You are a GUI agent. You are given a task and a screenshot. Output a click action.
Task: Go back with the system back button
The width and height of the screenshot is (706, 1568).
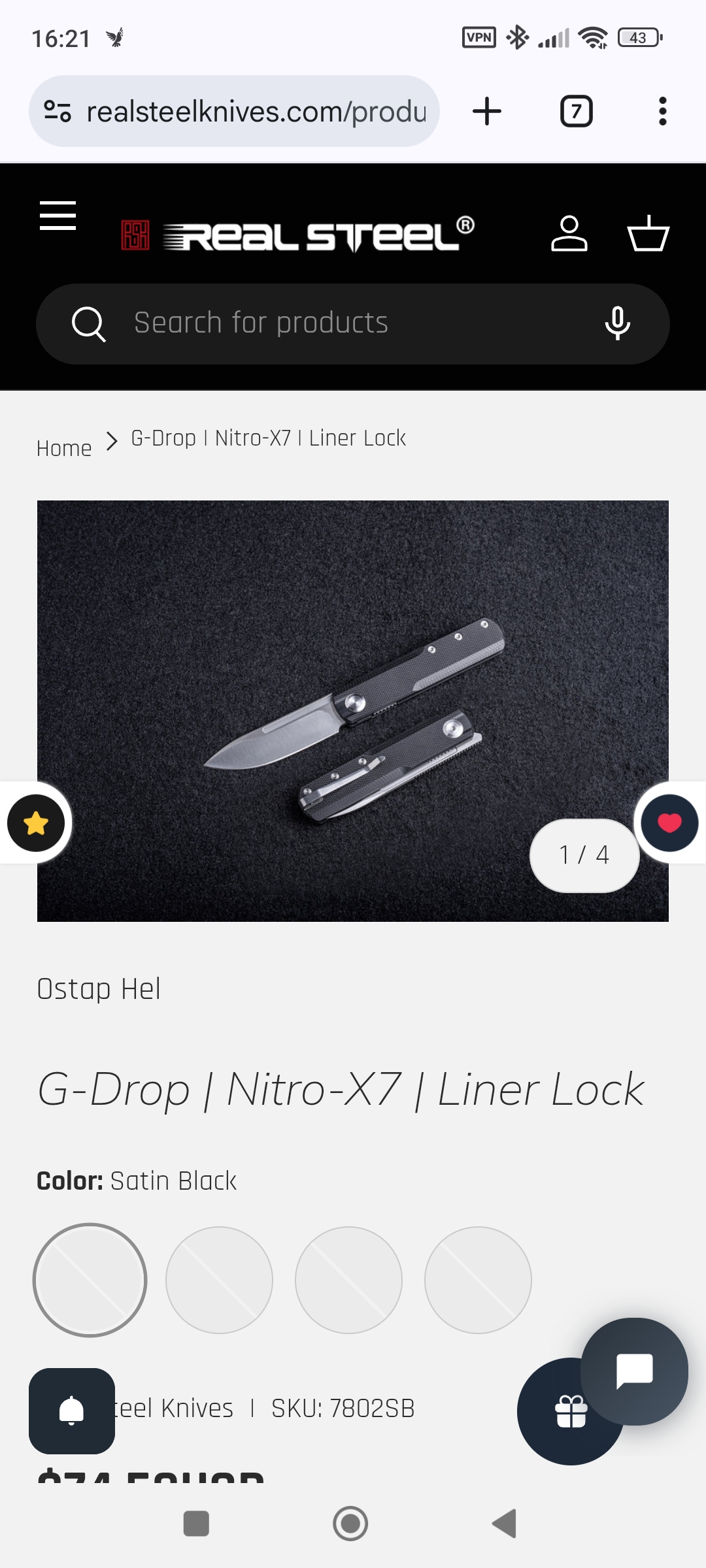click(504, 1524)
